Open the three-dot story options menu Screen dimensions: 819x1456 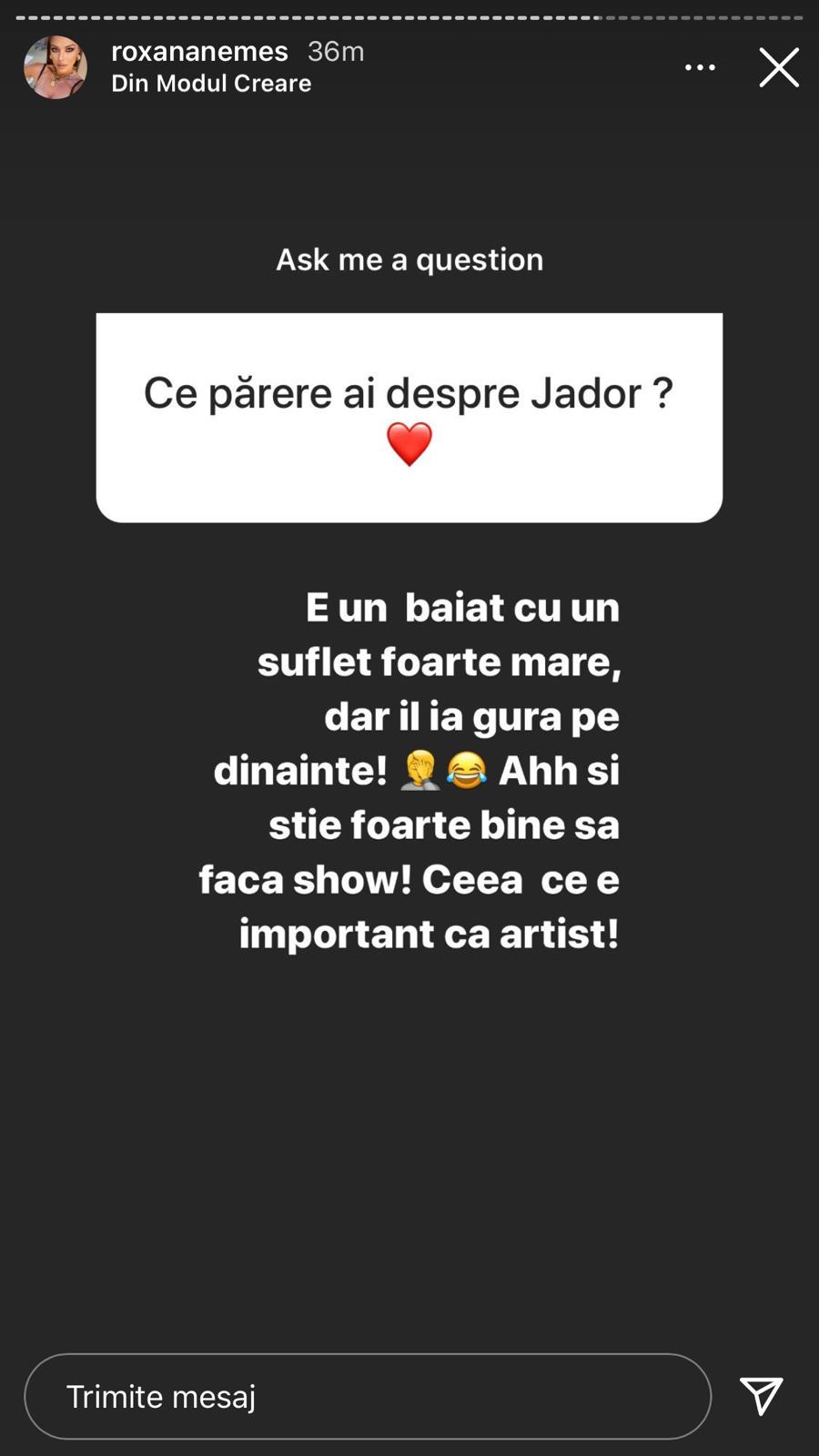coord(700,67)
